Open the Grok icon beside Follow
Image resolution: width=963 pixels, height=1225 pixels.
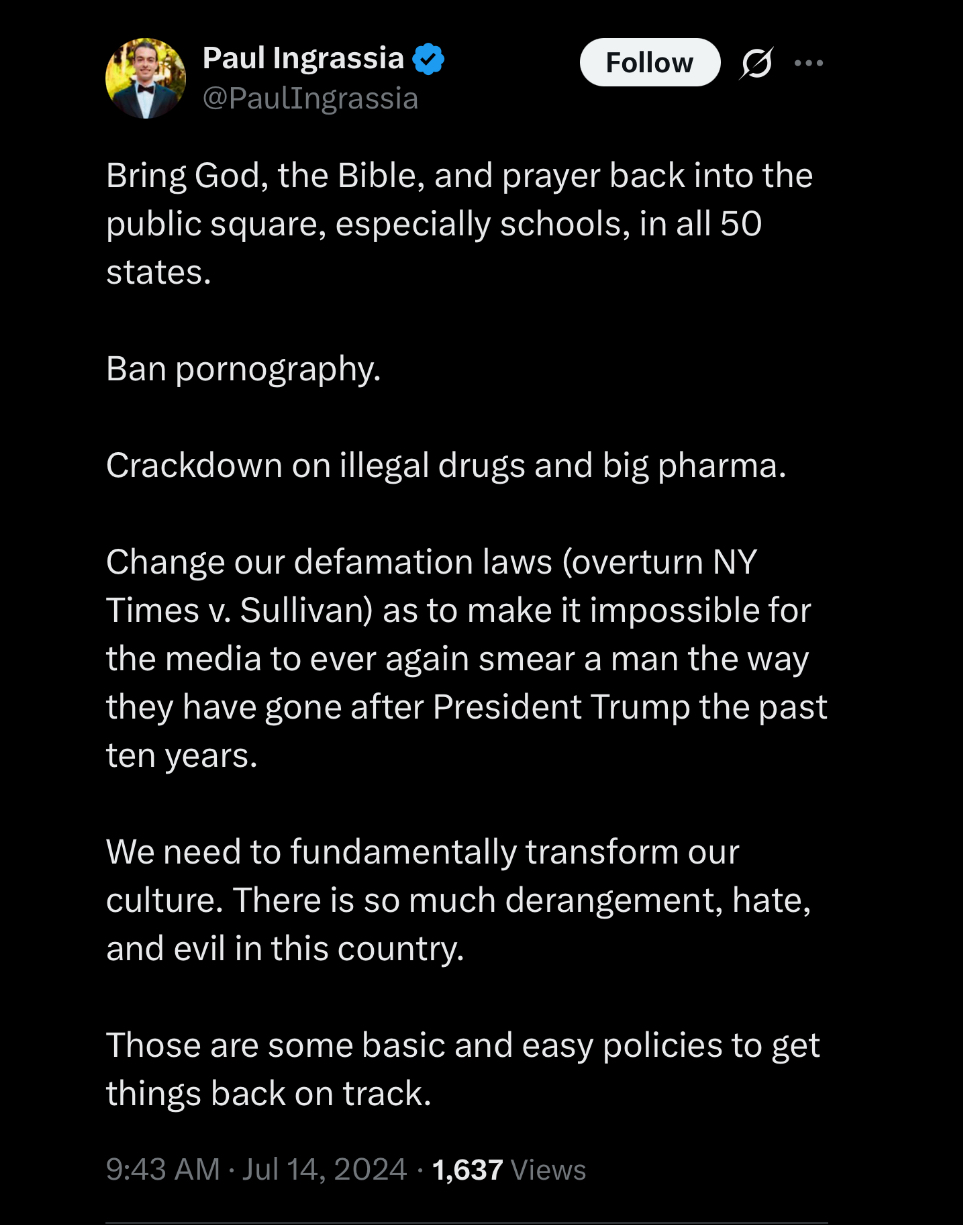pyautogui.click(x=756, y=64)
